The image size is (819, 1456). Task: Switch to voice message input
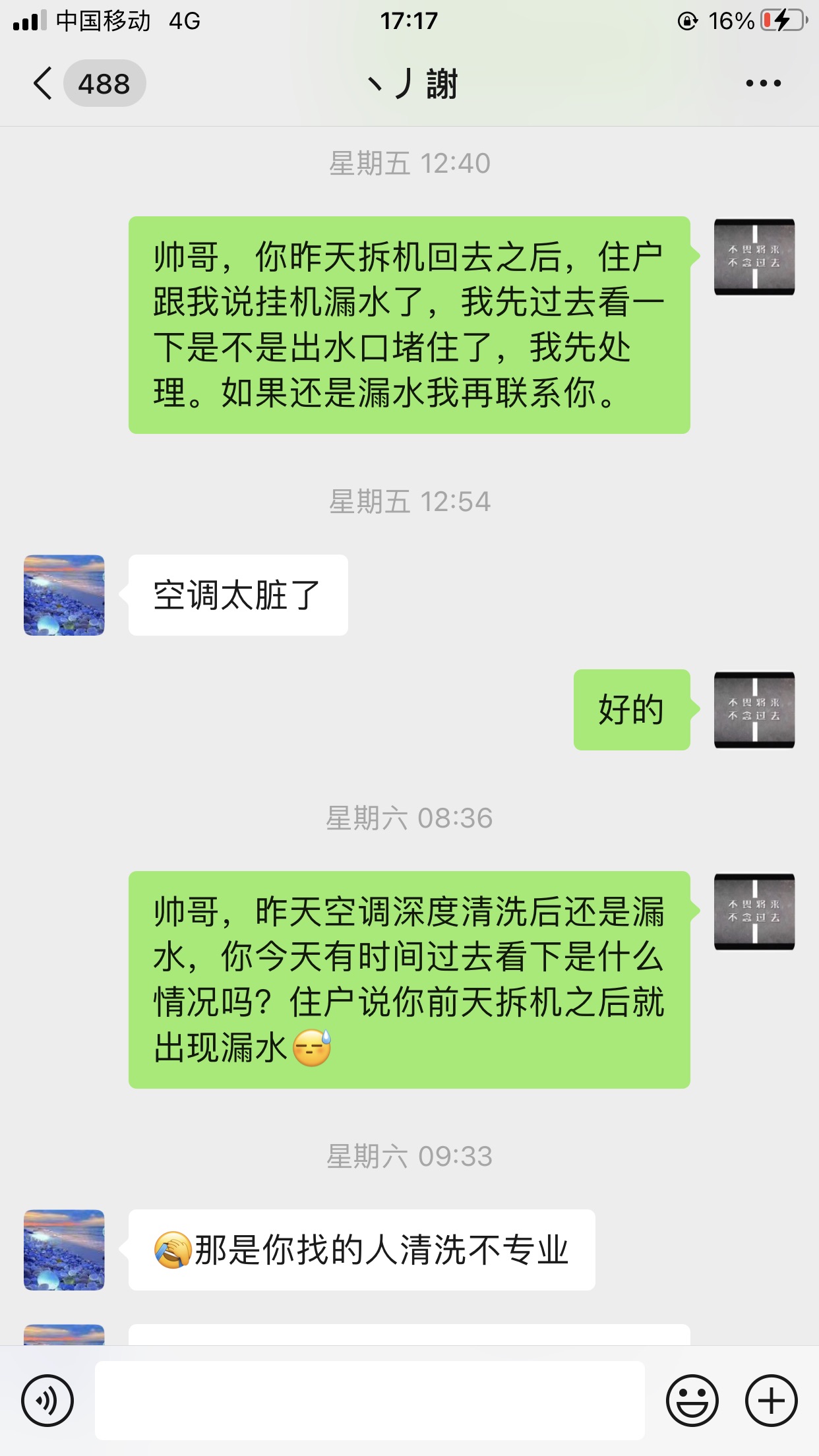click(x=47, y=1400)
